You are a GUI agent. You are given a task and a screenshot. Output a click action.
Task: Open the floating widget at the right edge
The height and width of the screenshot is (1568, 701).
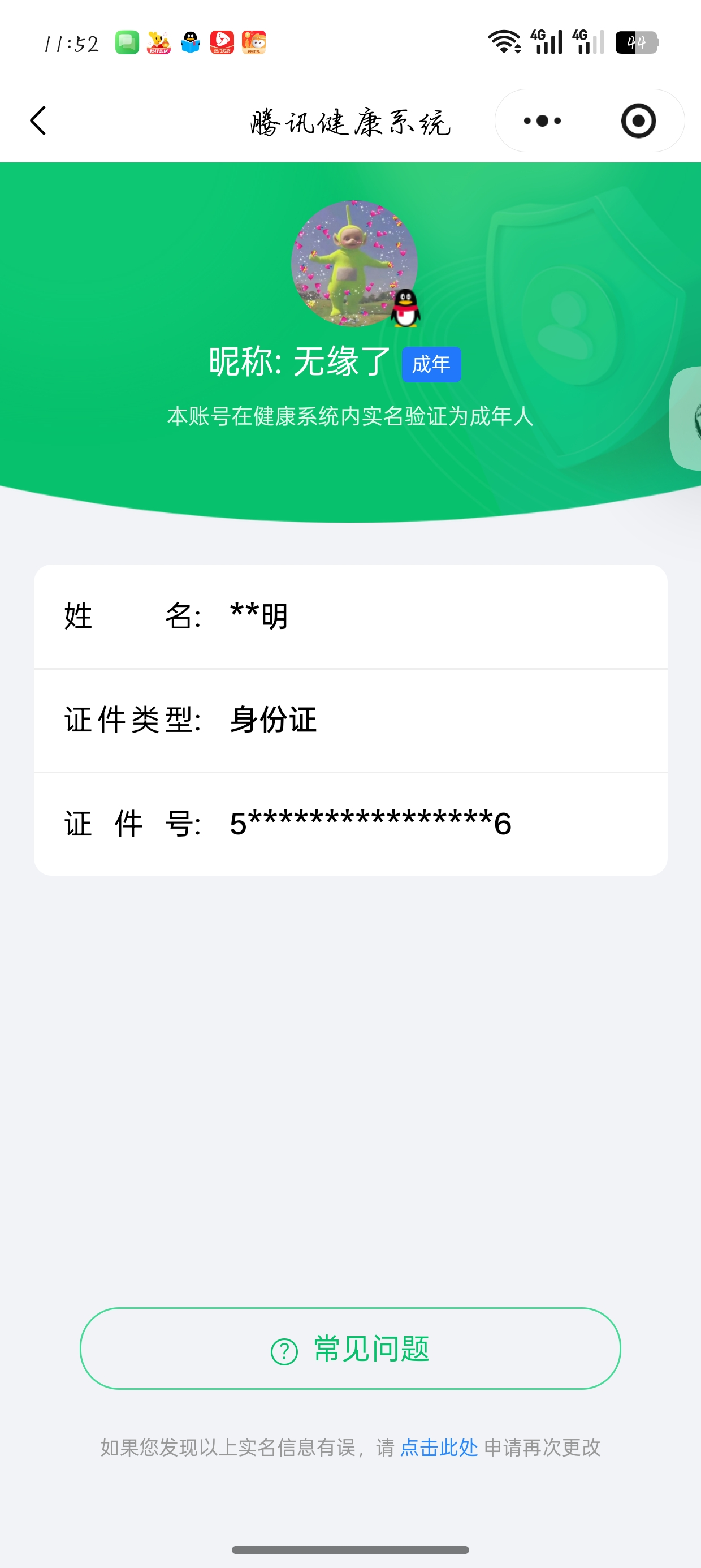tap(687, 419)
